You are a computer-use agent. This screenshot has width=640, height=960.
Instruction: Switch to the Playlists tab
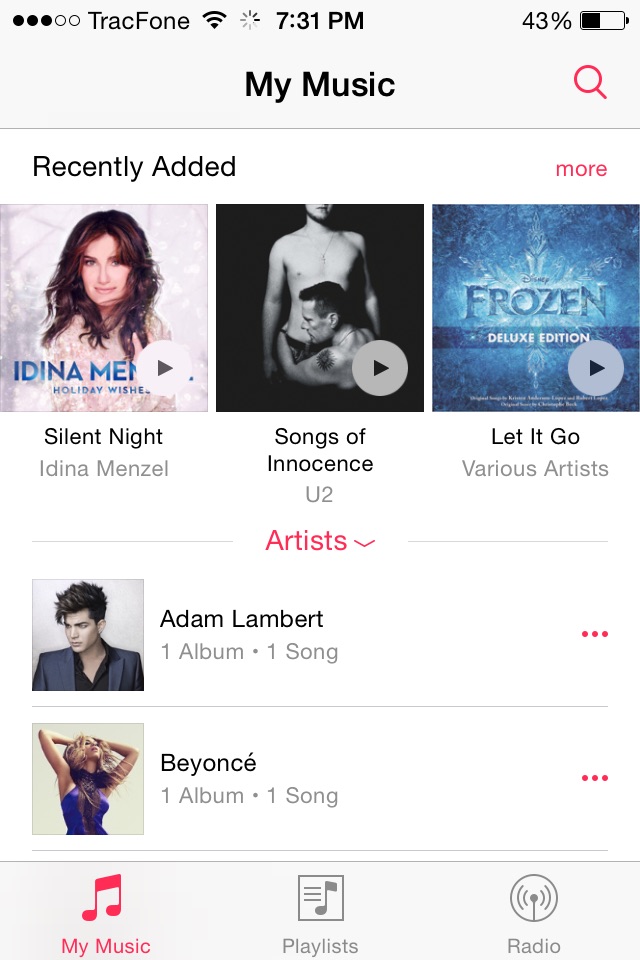[320, 913]
